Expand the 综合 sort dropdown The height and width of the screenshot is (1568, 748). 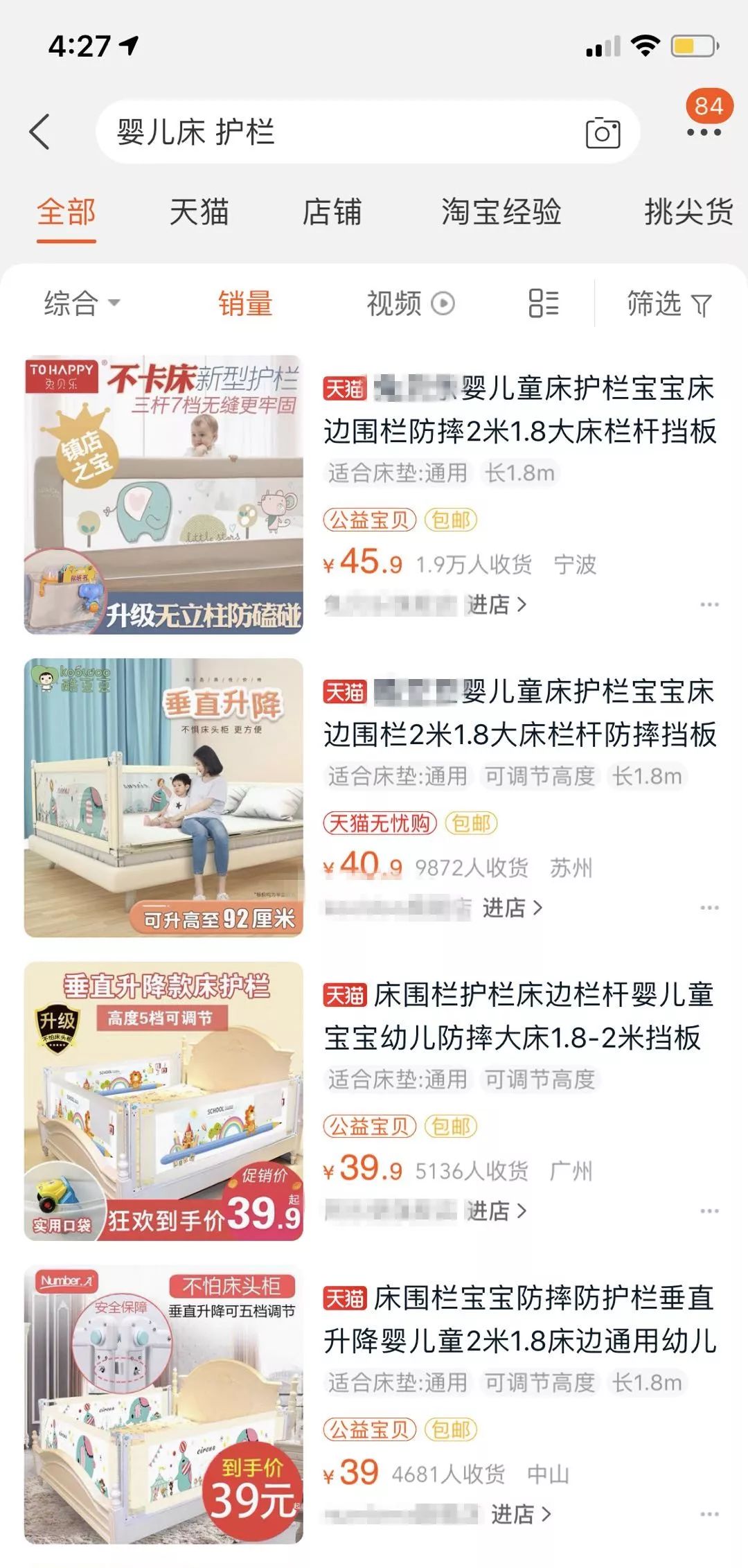(x=82, y=303)
